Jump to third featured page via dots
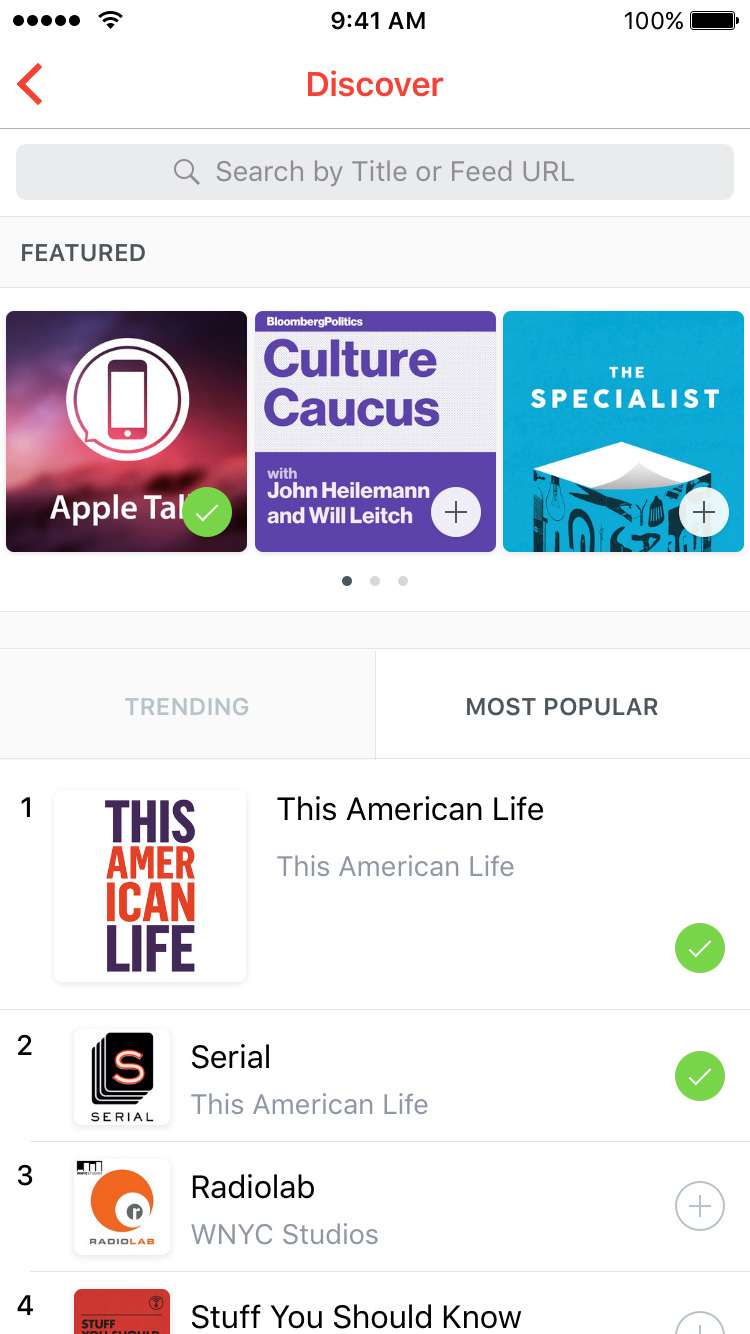This screenshot has width=750, height=1334. 403,580
